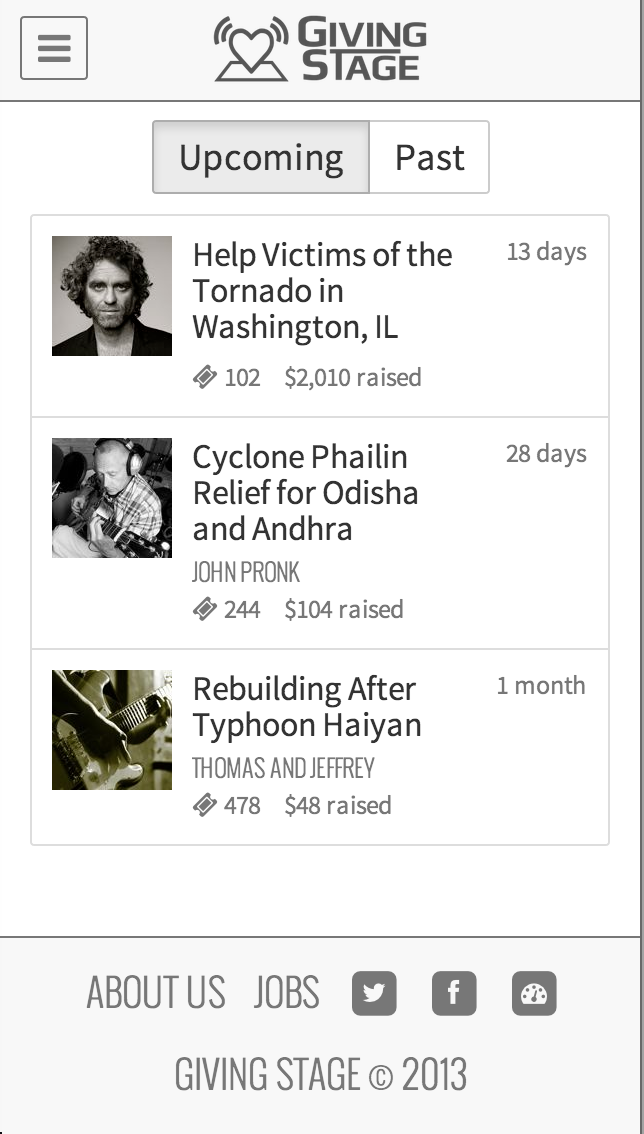Visit the Twitter page

[x=374, y=993]
